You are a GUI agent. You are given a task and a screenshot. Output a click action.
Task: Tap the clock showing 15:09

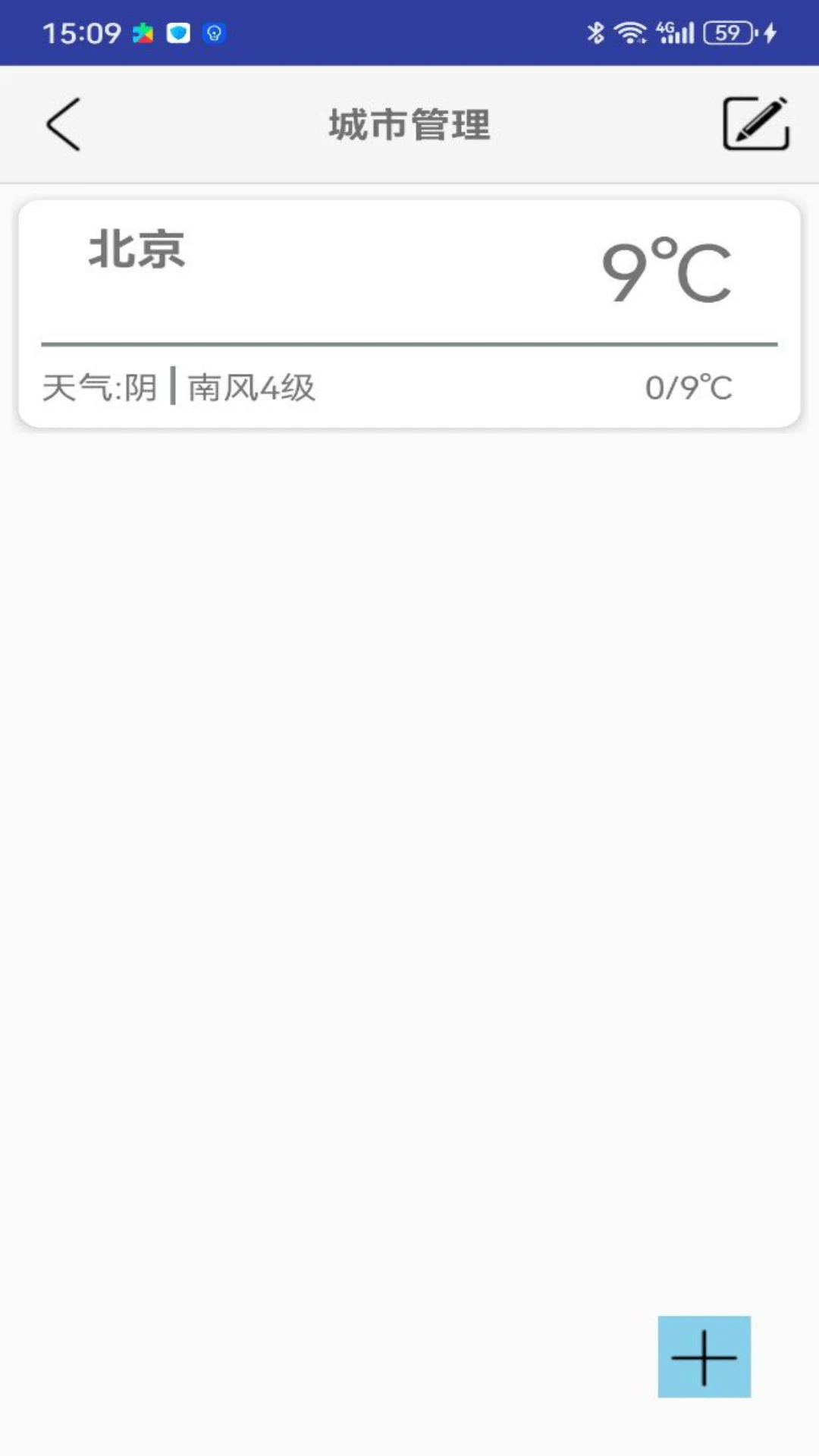click(x=81, y=31)
